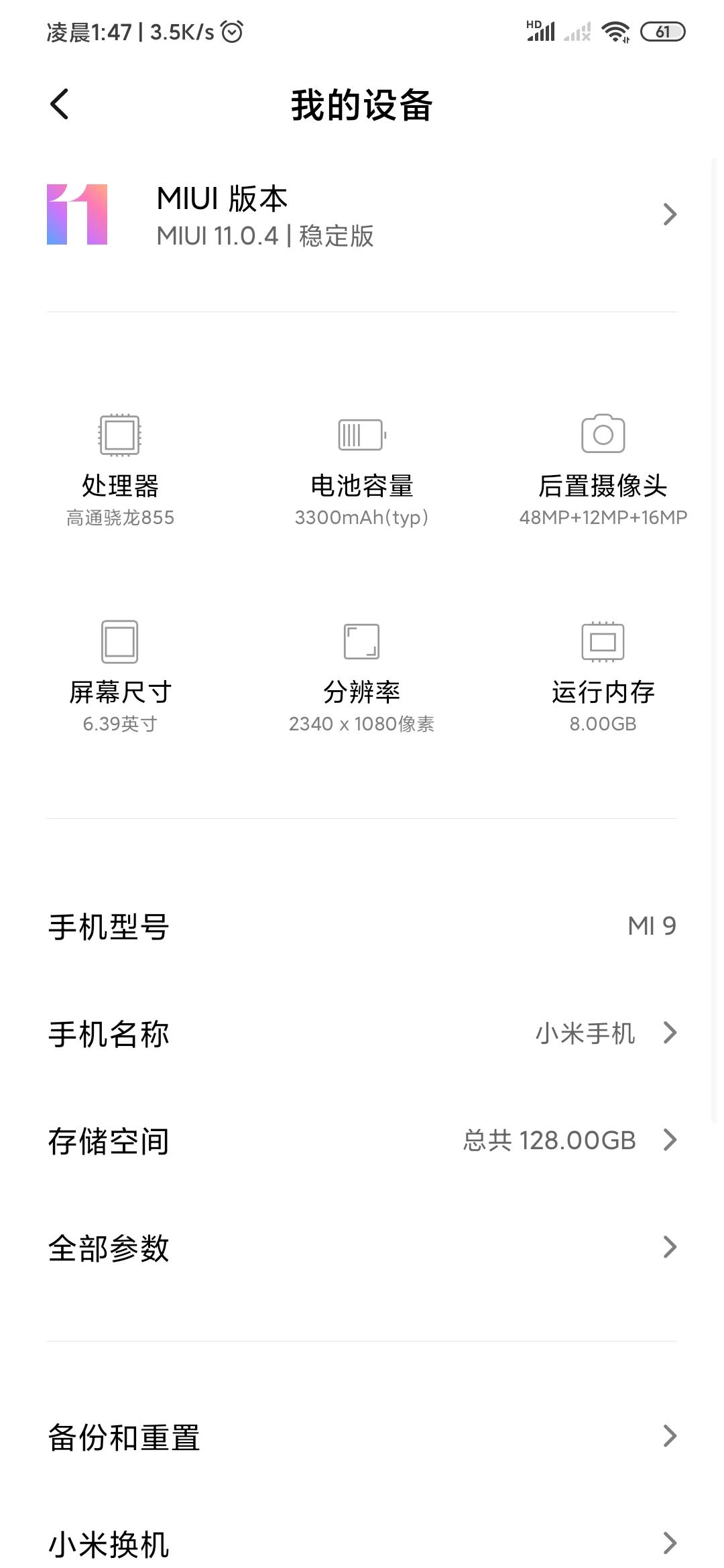Tap the screen size (屏幕尺寸) icon

[121, 641]
